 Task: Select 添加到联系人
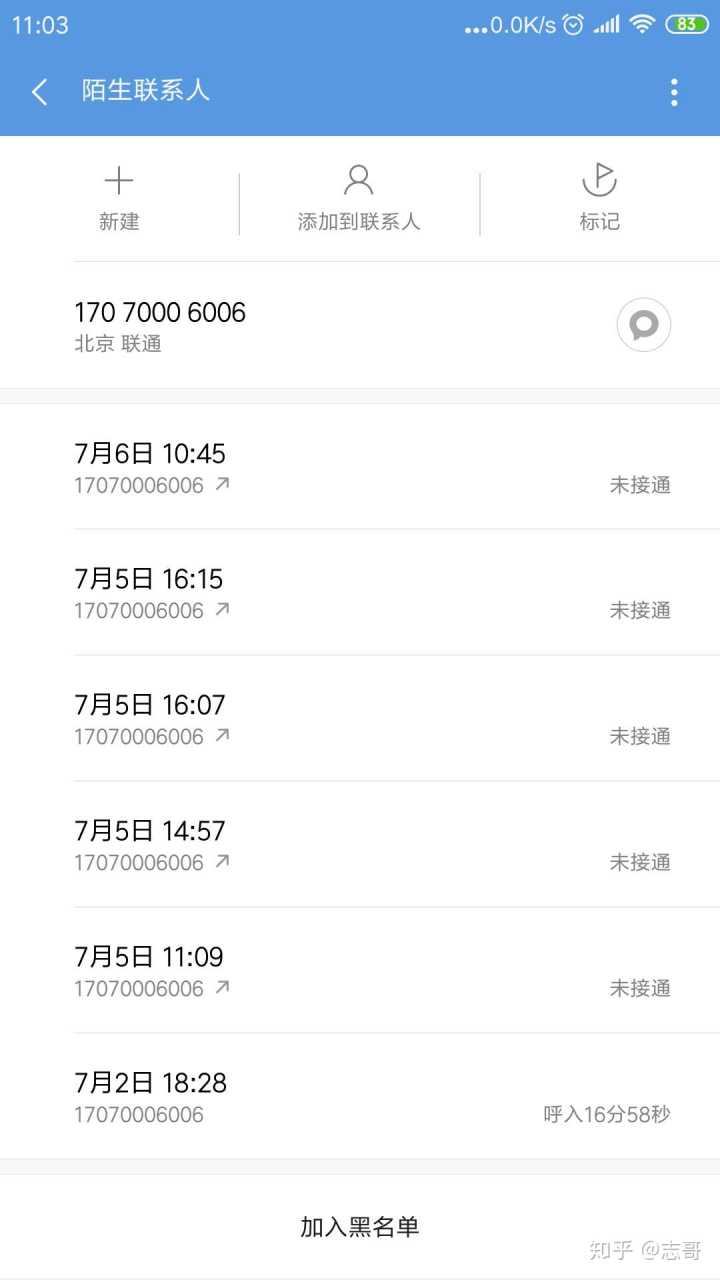[359, 199]
